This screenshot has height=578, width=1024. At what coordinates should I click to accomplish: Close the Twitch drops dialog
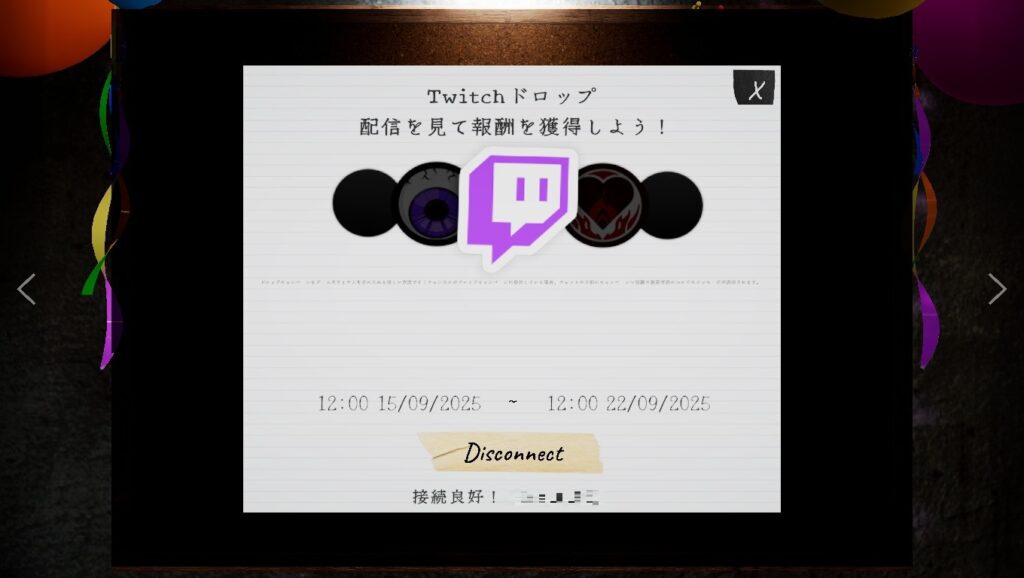pos(755,89)
